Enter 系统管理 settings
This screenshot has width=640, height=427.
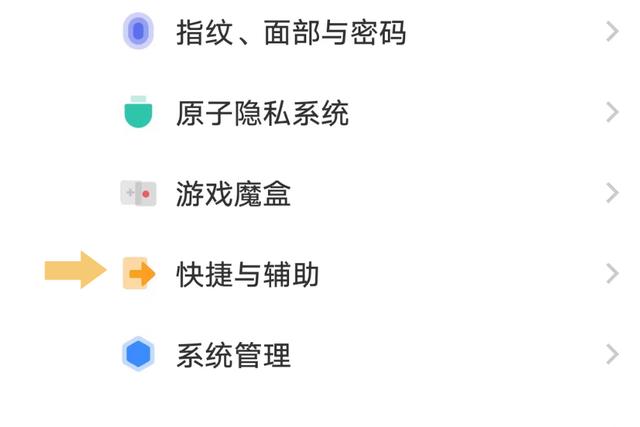click(x=233, y=355)
